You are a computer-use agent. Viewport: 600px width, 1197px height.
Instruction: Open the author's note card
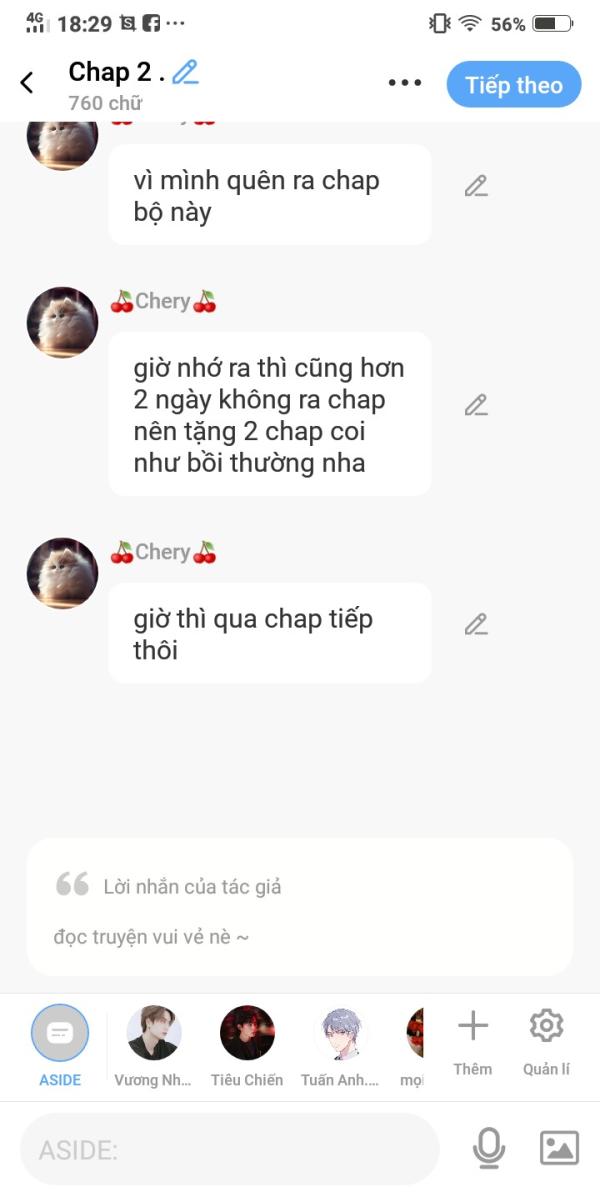(x=300, y=907)
